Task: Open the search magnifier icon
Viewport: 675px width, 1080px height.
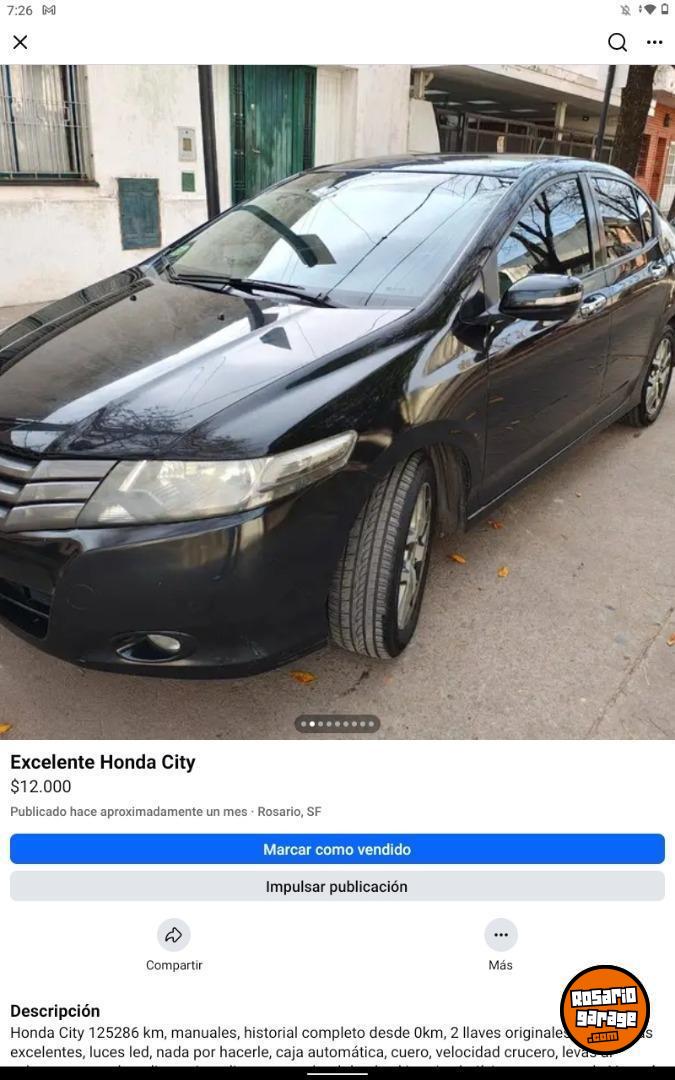Action: coord(617,43)
